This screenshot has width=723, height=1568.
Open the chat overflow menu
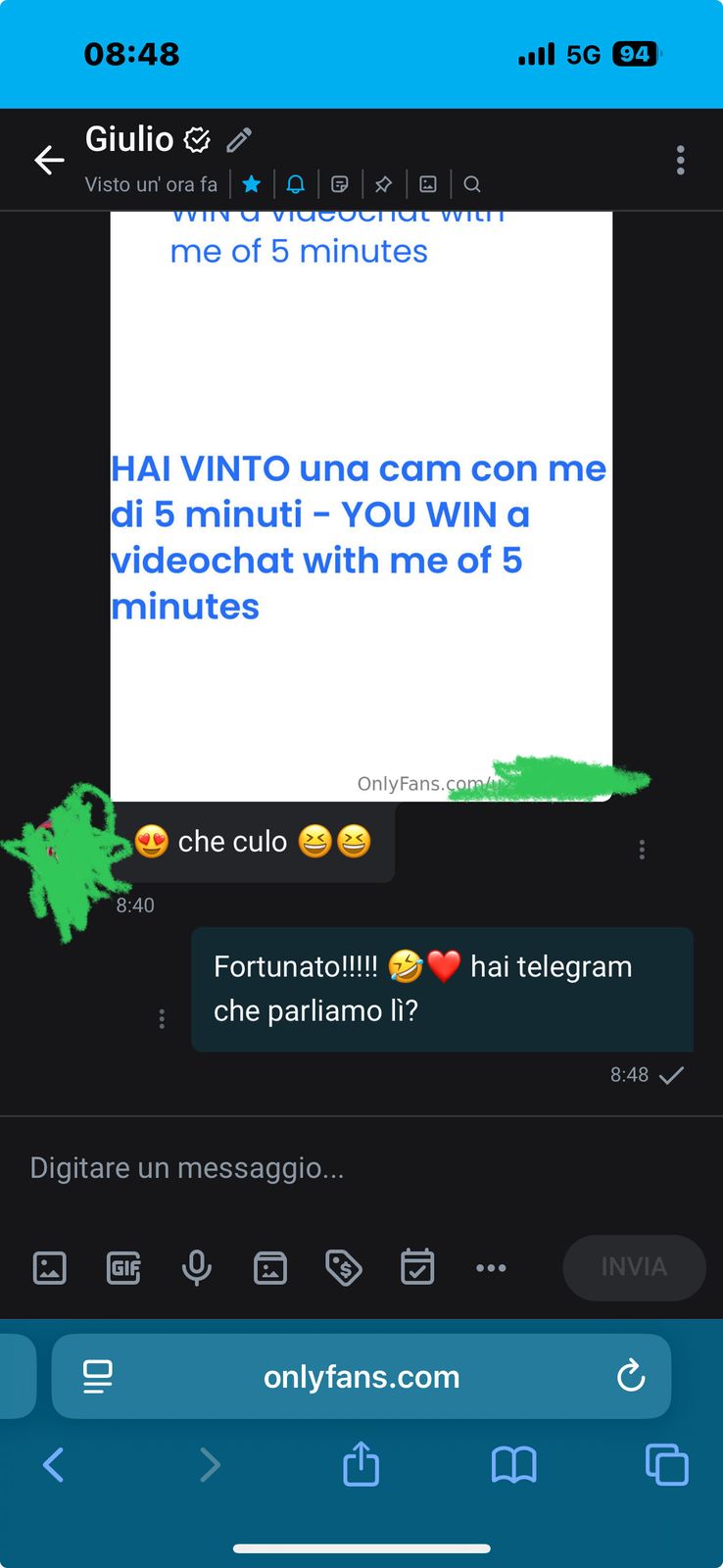click(x=680, y=160)
